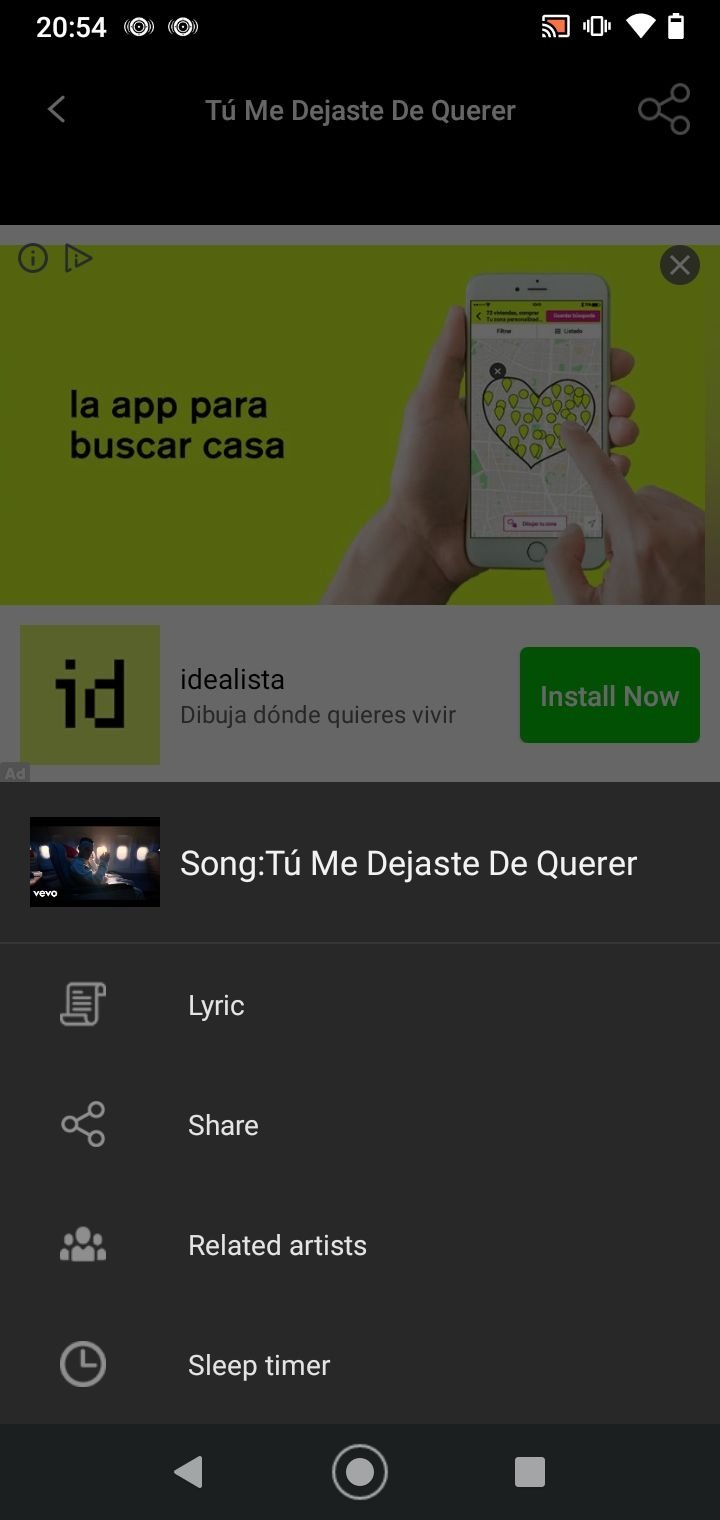720x1520 pixels.
Task: Open the ad info icon
Action: click(33, 259)
